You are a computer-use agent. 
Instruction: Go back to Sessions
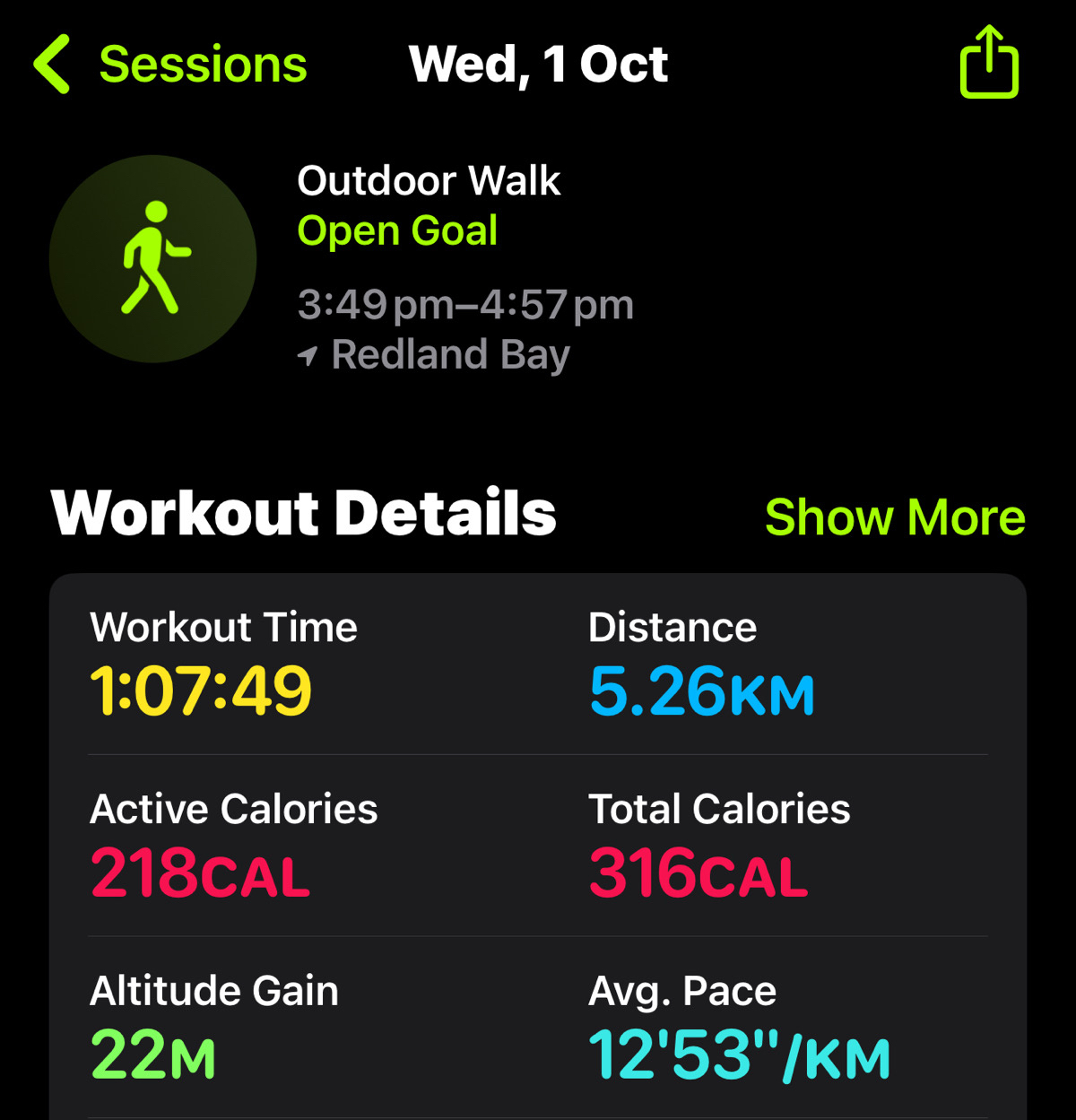click(170, 65)
